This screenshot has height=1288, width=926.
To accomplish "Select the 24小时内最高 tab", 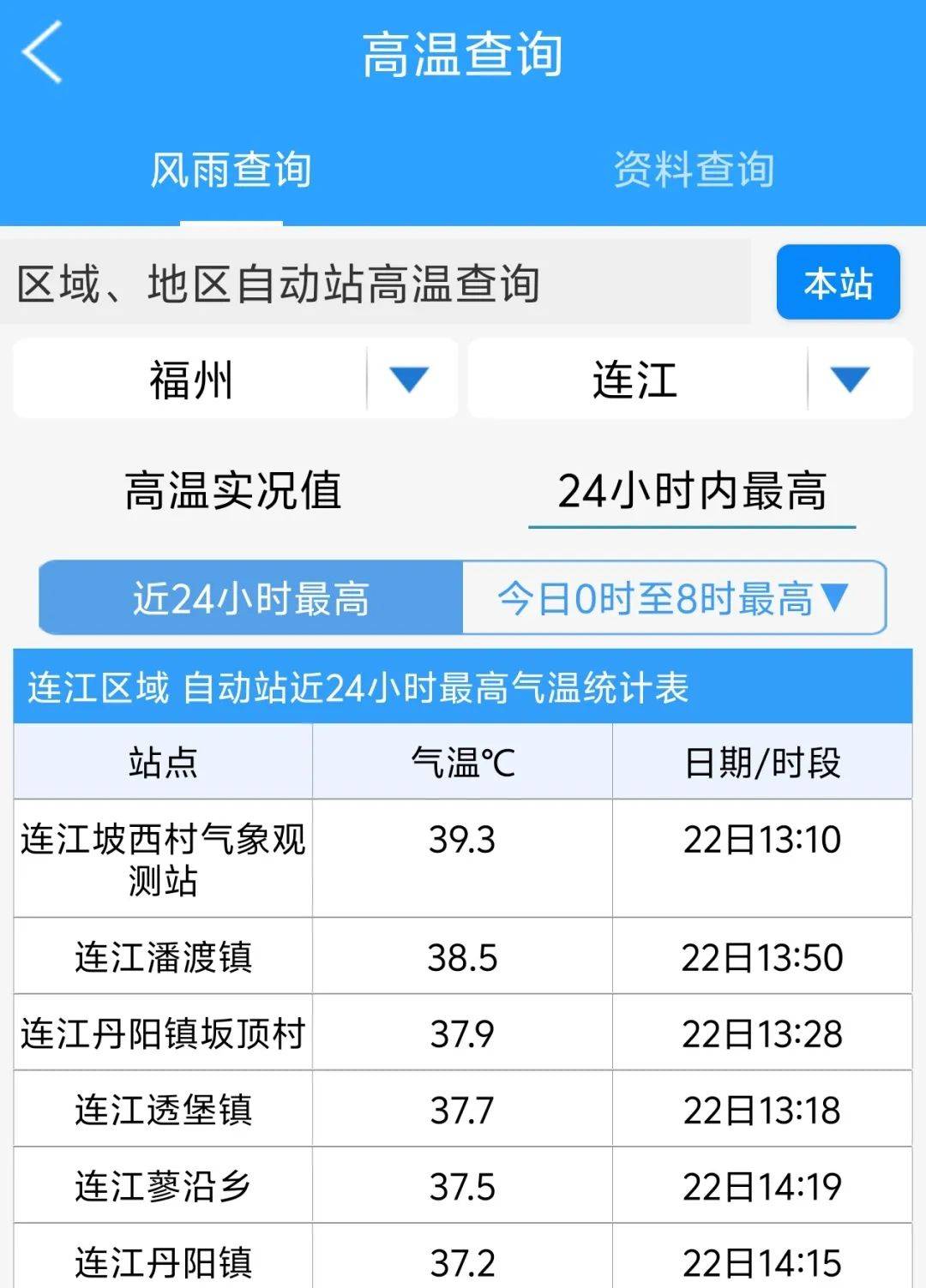I will [692, 491].
